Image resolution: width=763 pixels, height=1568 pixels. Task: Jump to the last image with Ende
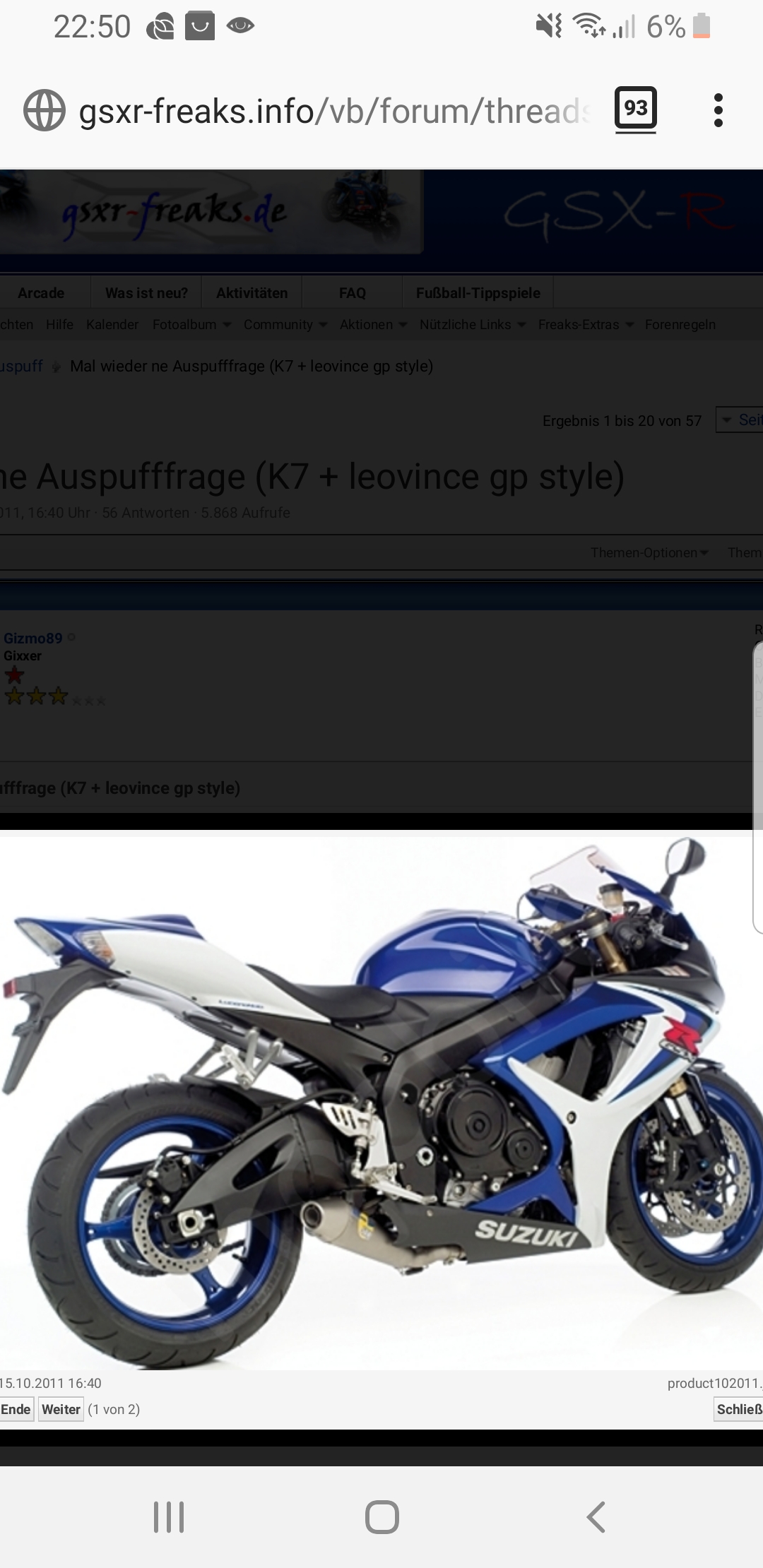point(16,1409)
